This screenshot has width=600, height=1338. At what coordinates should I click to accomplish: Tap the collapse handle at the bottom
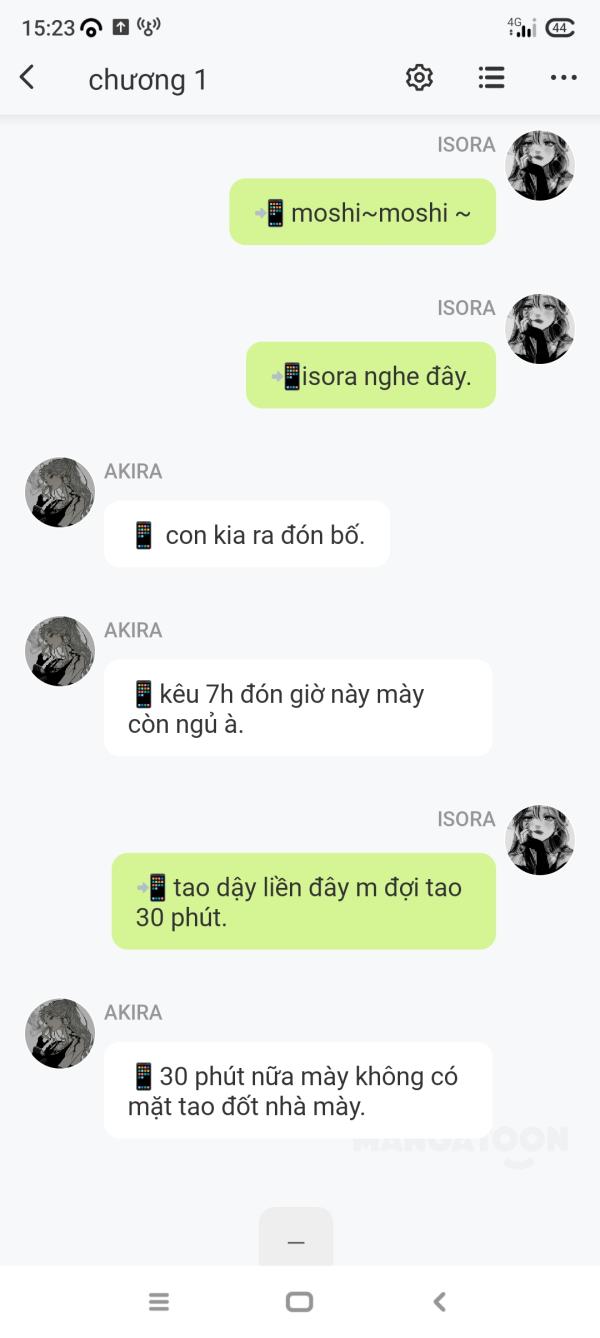click(296, 1237)
